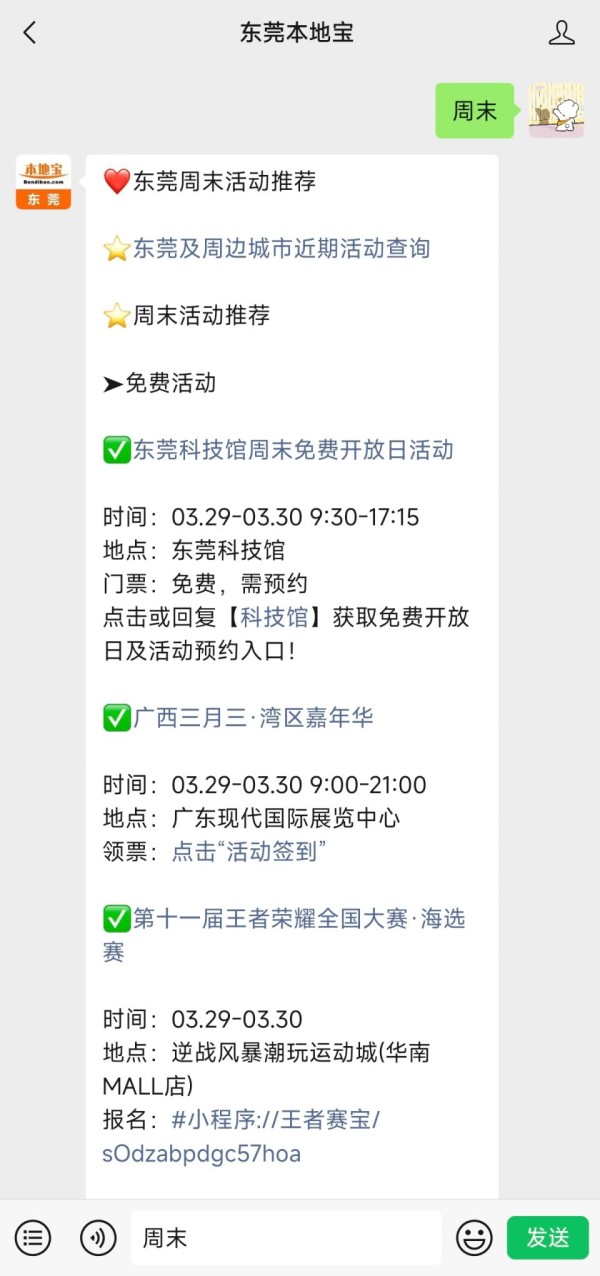Viewport: 600px width, 1276px height.
Task: Send the message with 发送
Action: click(x=548, y=1238)
